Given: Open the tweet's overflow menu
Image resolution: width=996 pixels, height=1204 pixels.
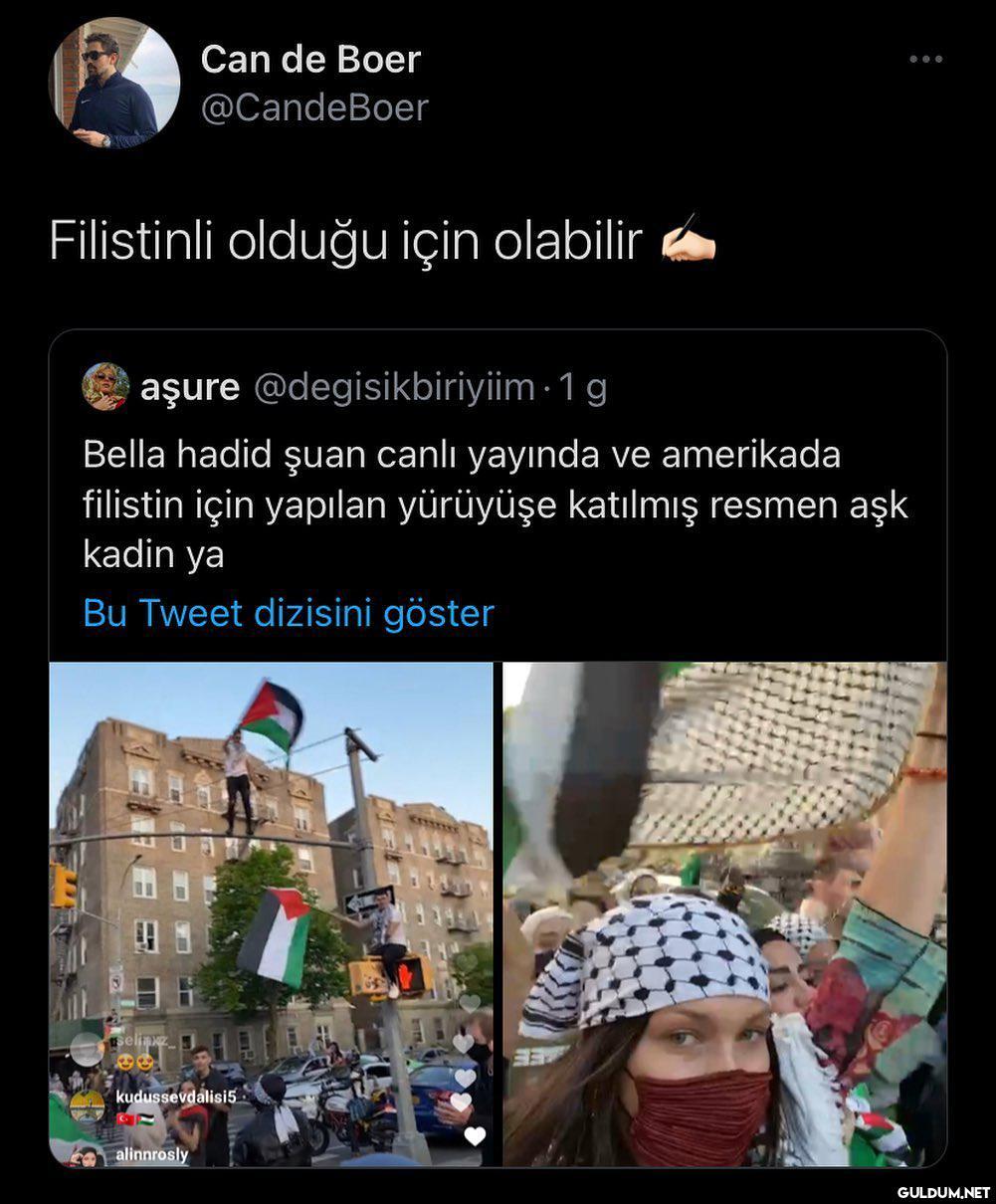Looking at the screenshot, I should click(x=925, y=59).
